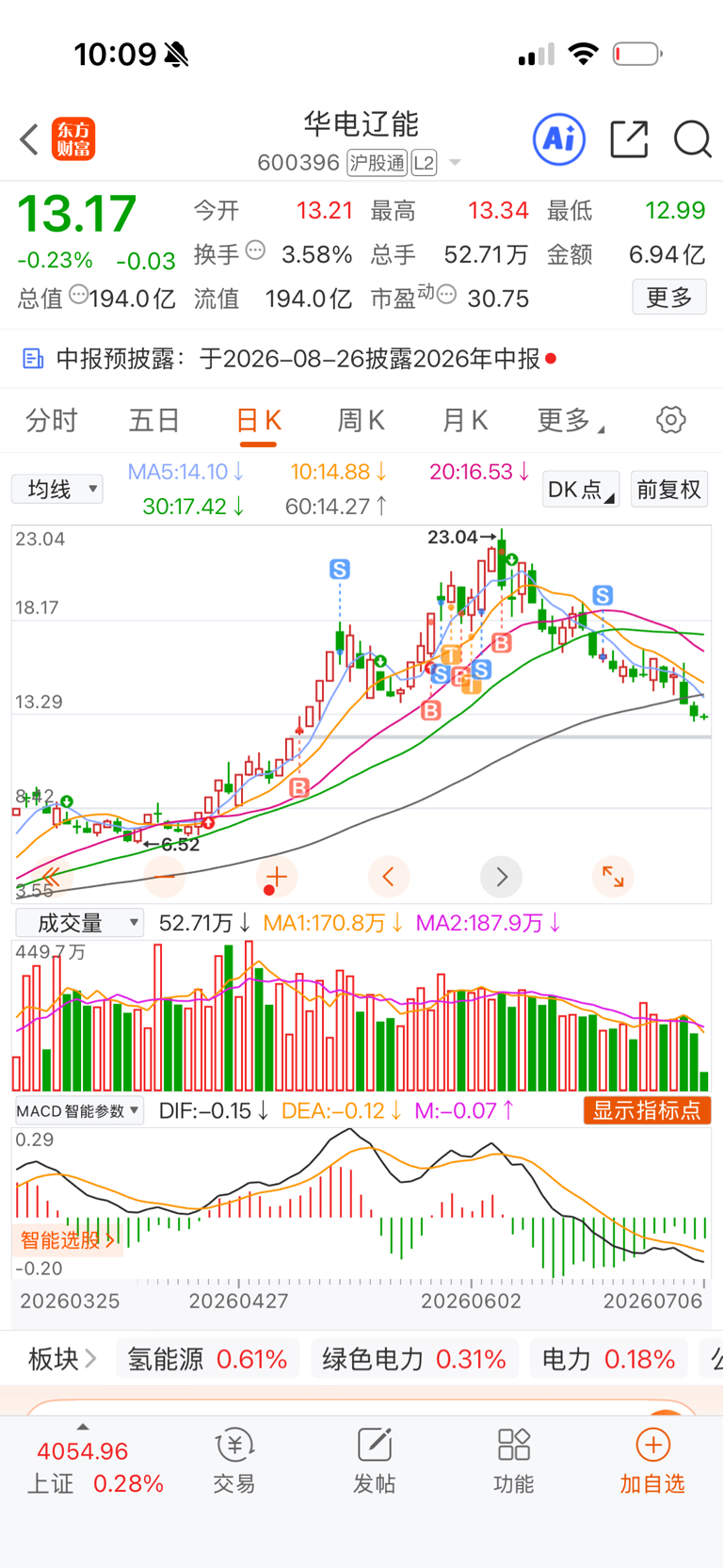Select the 周K tab
This screenshot has height=1568, width=724.
pyautogui.click(x=361, y=420)
